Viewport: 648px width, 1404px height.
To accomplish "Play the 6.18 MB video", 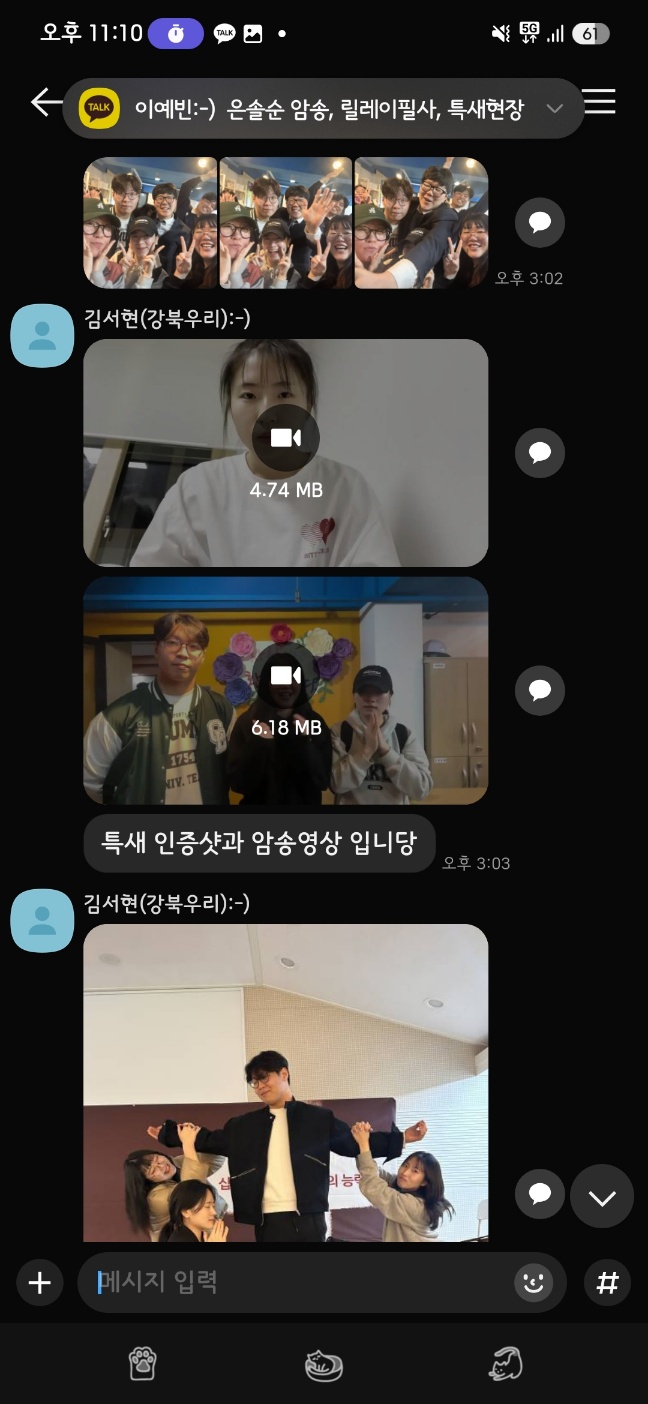I will tap(285, 676).
